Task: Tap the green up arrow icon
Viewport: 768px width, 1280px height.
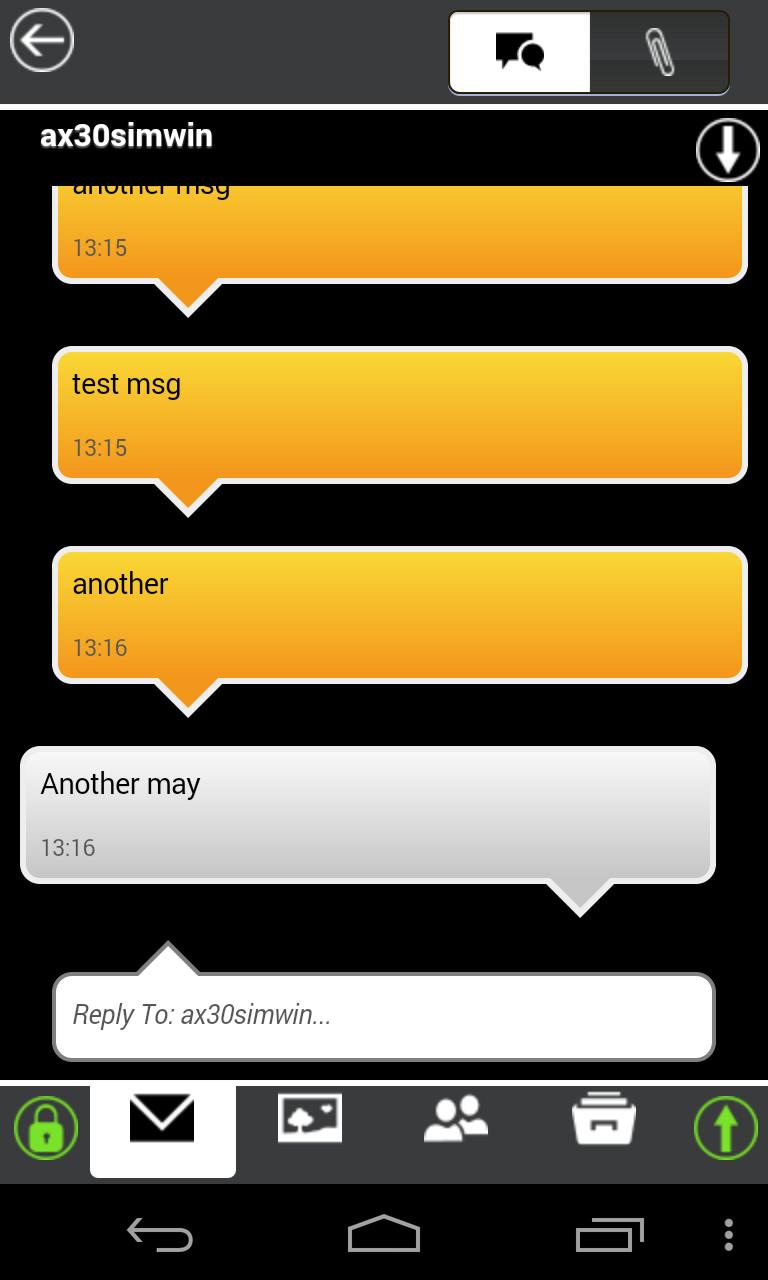Action: (725, 1128)
